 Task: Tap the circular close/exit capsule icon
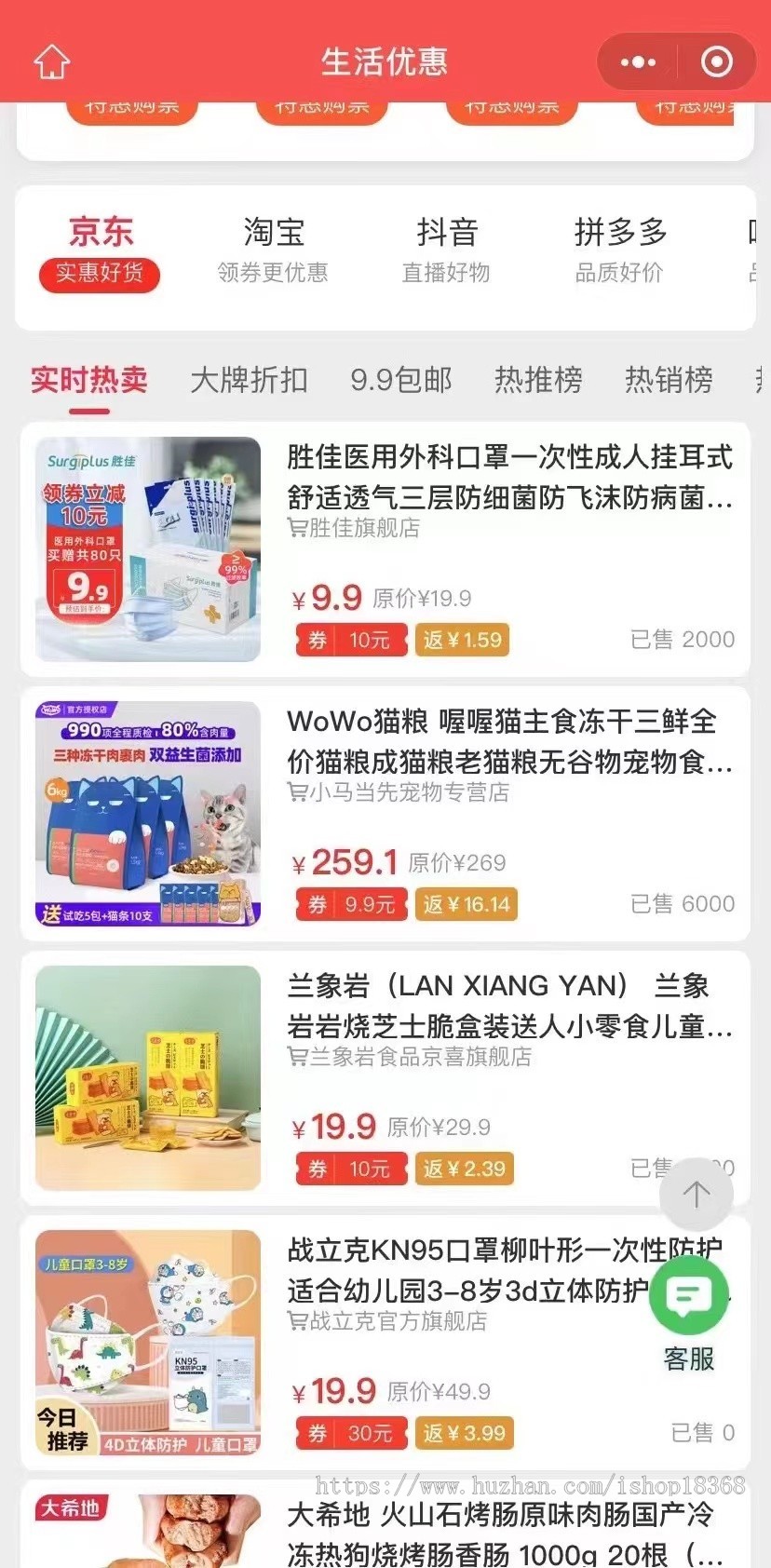(715, 61)
